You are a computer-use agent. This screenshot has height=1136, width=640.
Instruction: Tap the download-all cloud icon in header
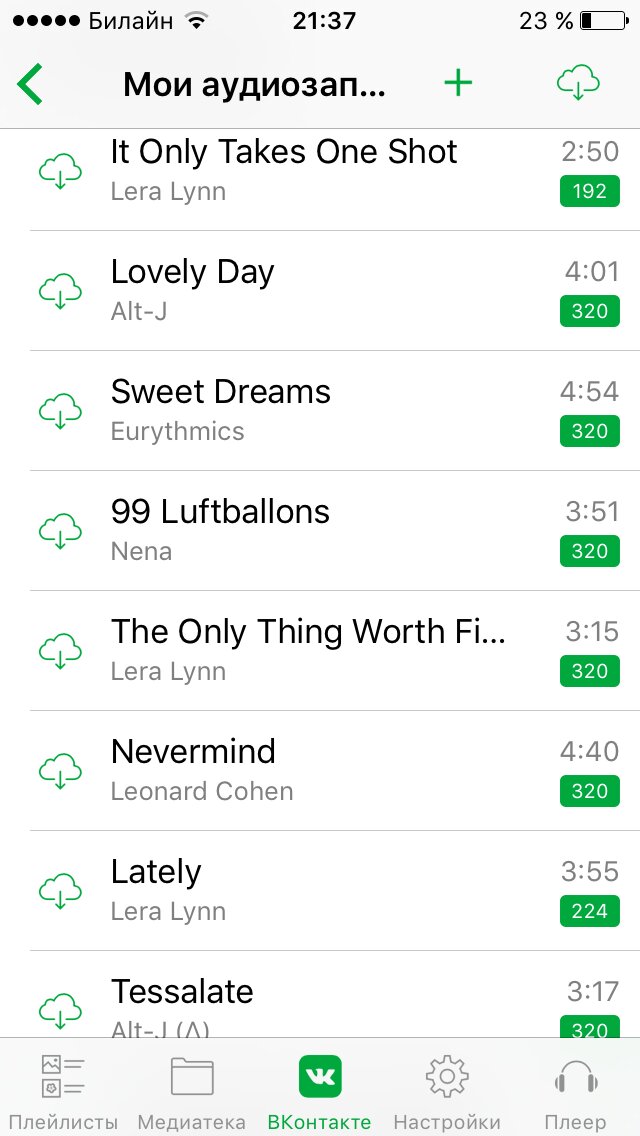pyautogui.click(x=578, y=84)
